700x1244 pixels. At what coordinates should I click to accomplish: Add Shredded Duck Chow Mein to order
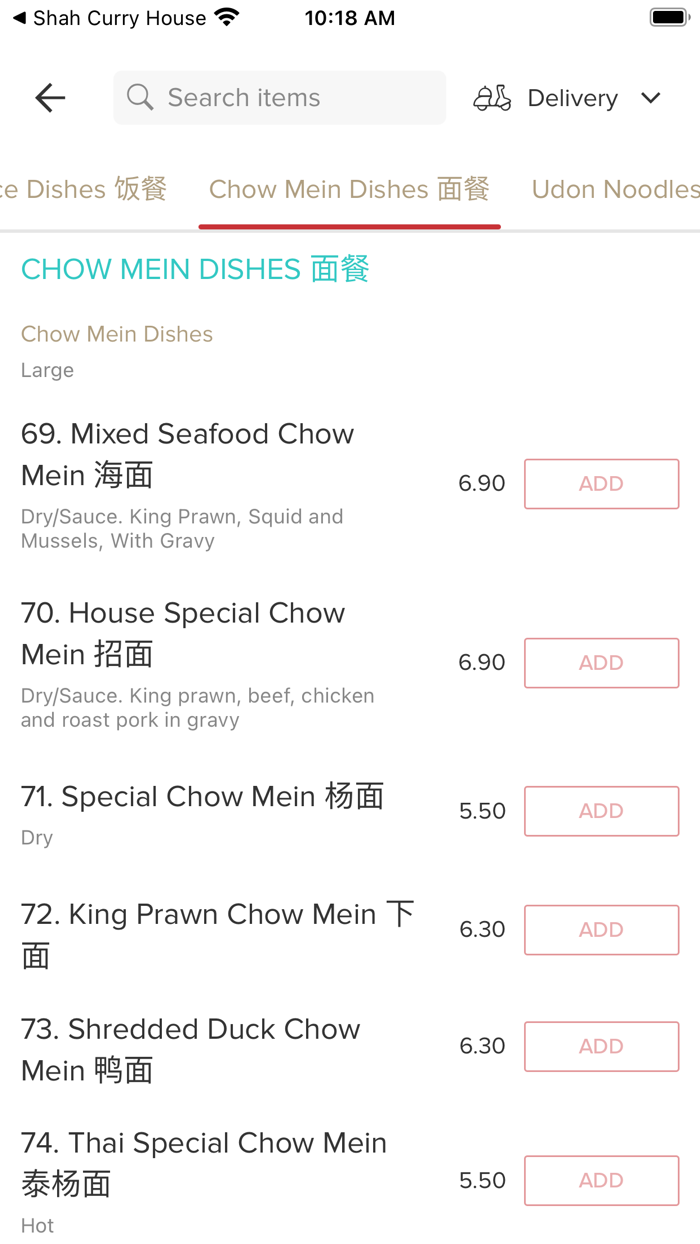pos(601,1046)
